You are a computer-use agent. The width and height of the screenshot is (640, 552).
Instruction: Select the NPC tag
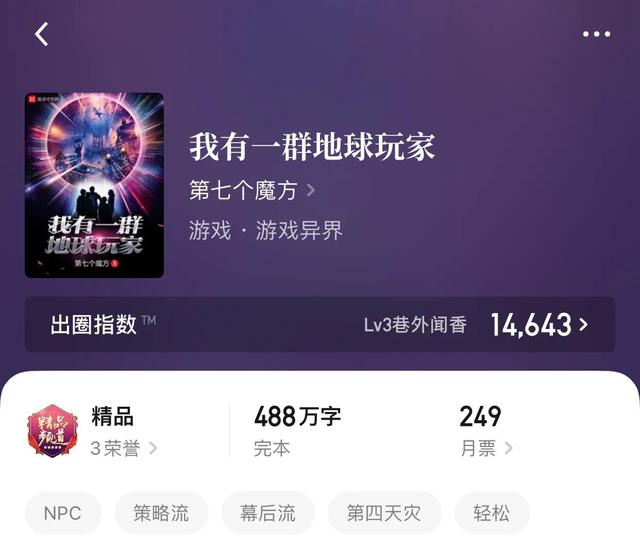(x=63, y=513)
